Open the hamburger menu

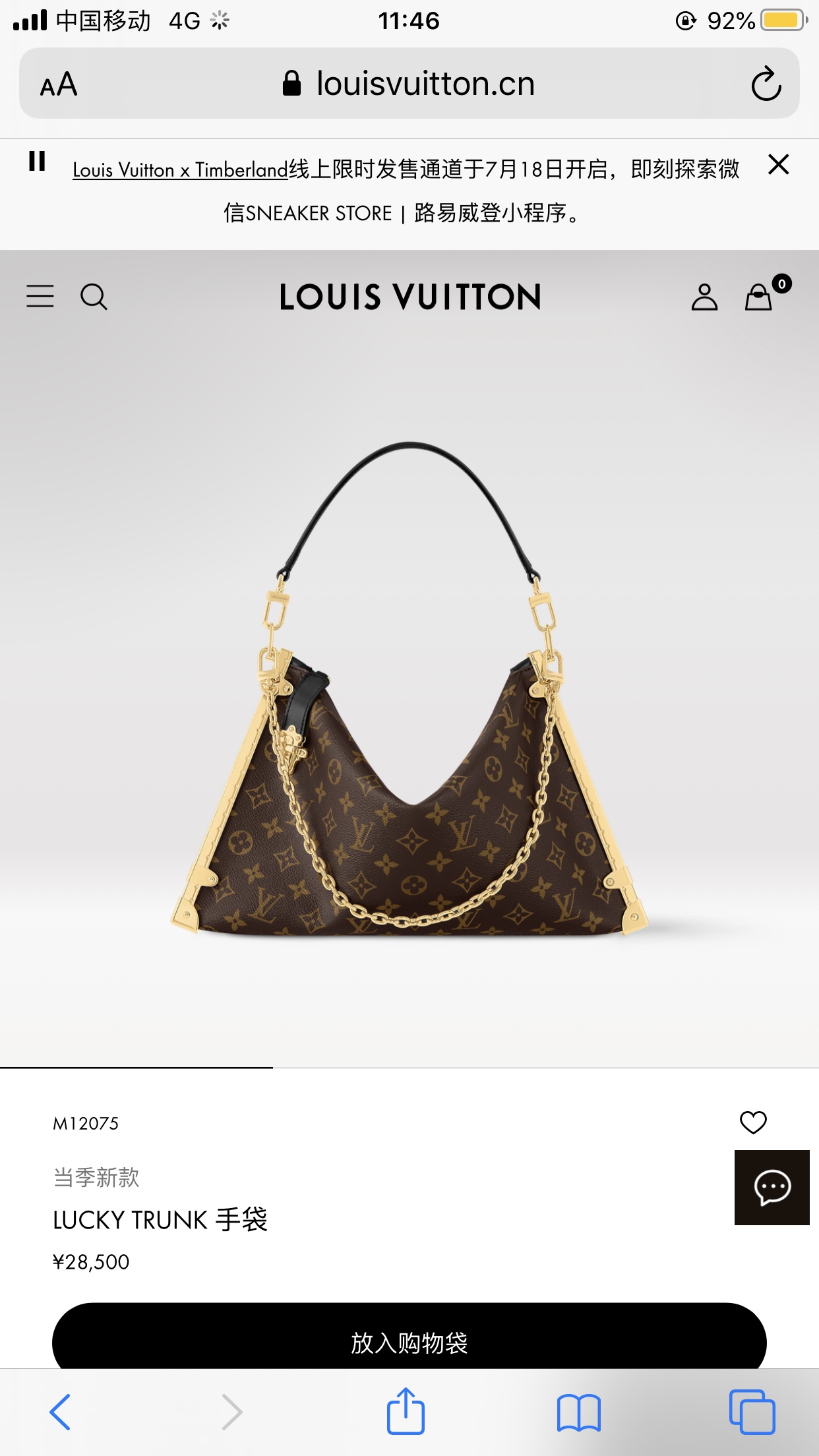40,296
